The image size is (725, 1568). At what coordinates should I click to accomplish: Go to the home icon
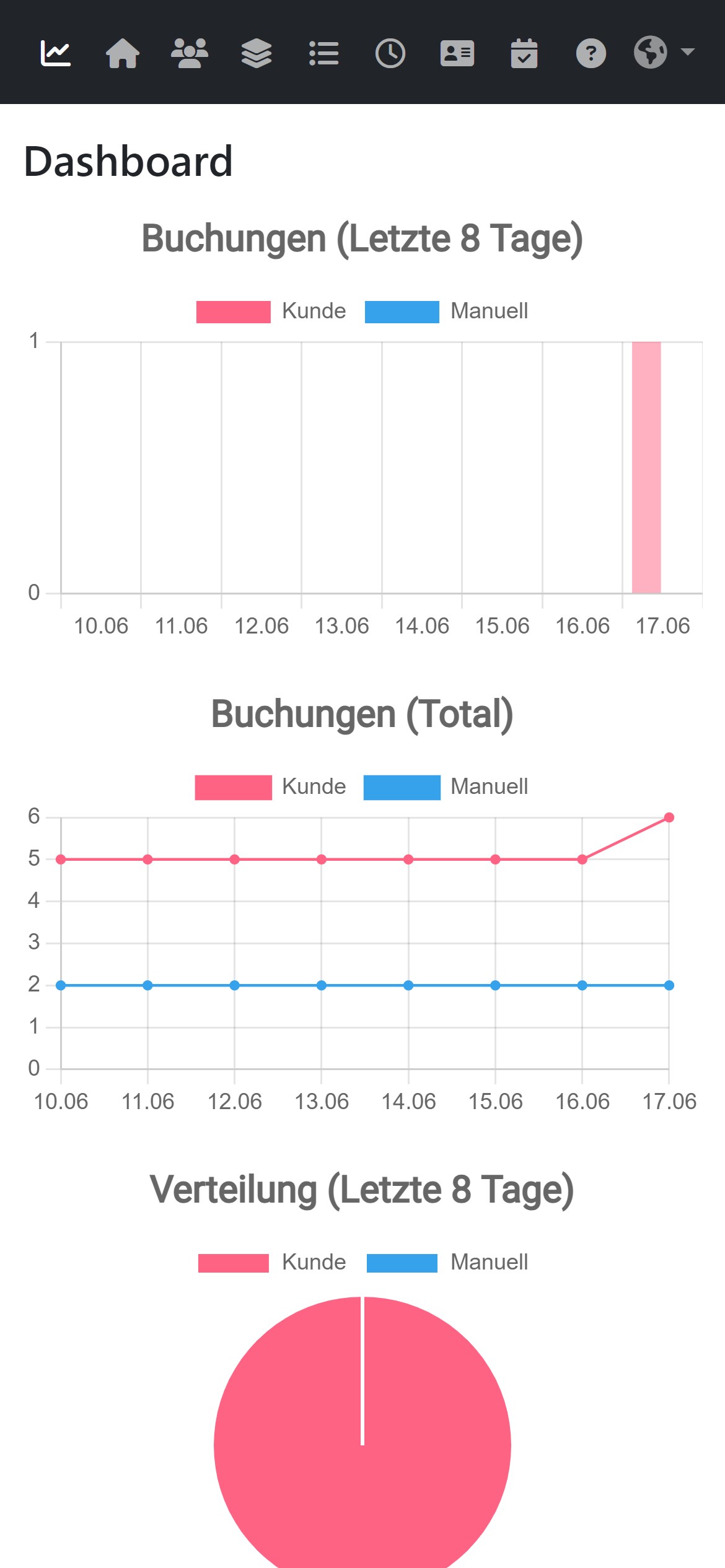(x=123, y=53)
